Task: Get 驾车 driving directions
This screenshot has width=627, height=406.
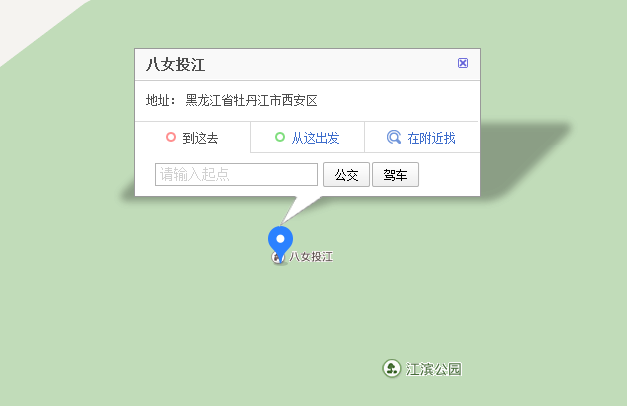Action: (x=396, y=175)
